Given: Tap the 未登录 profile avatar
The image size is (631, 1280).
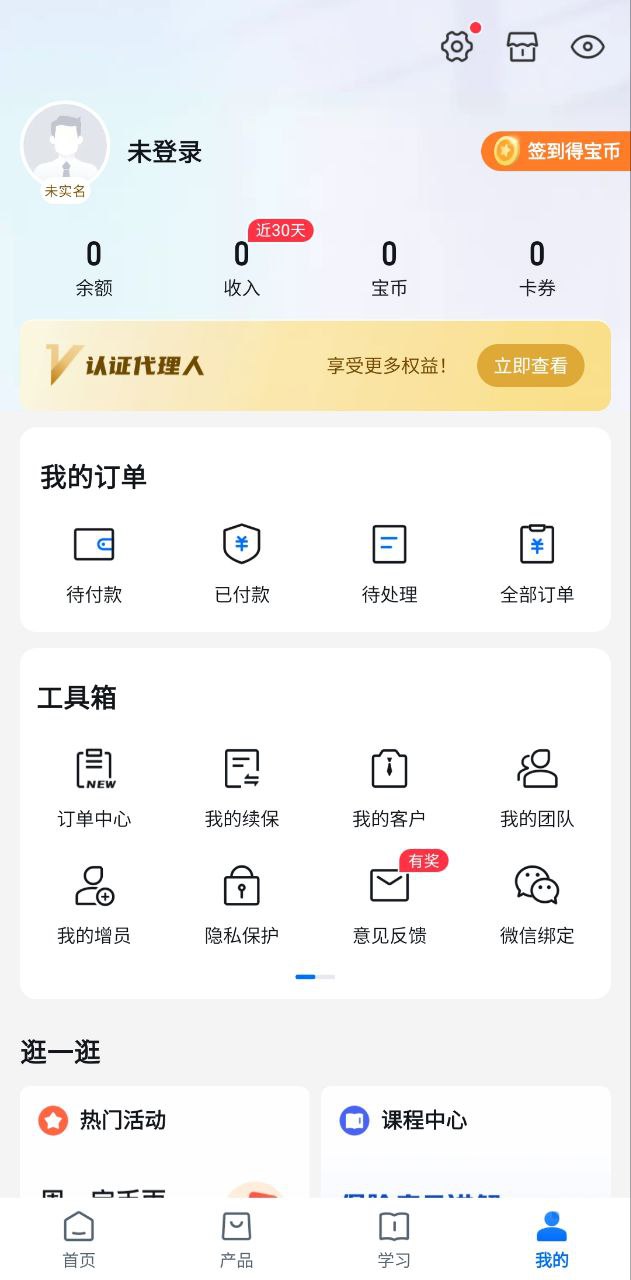Looking at the screenshot, I should pos(65,147).
